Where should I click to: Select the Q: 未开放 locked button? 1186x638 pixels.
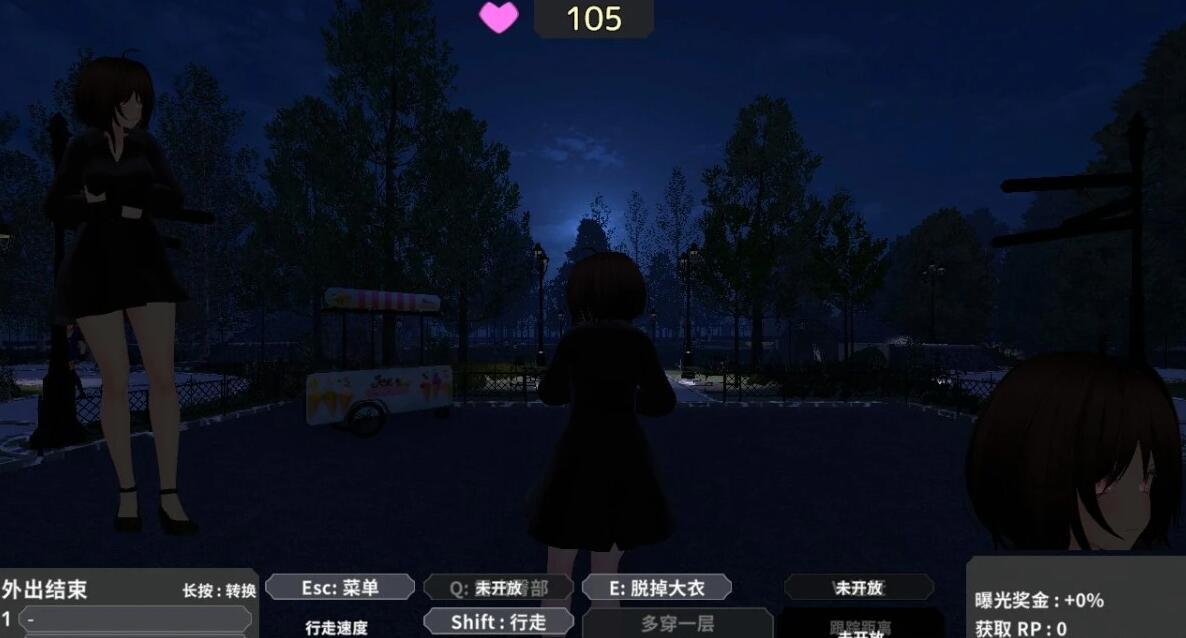498,588
